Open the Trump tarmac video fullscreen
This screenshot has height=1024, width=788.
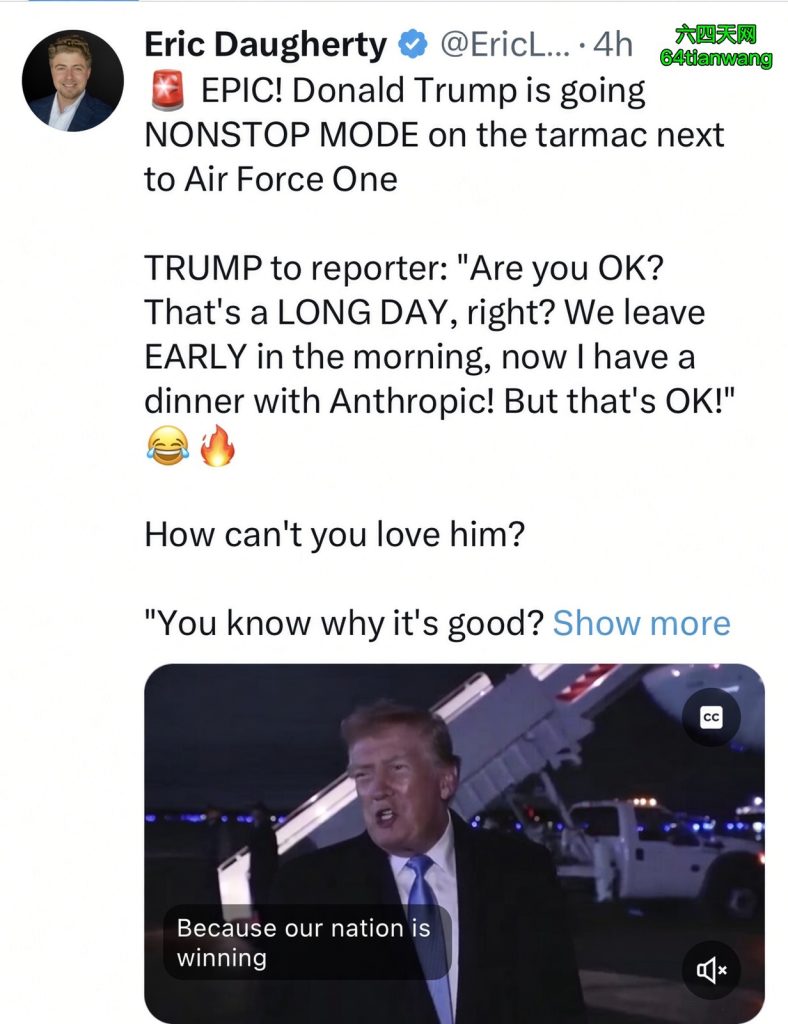tap(454, 843)
